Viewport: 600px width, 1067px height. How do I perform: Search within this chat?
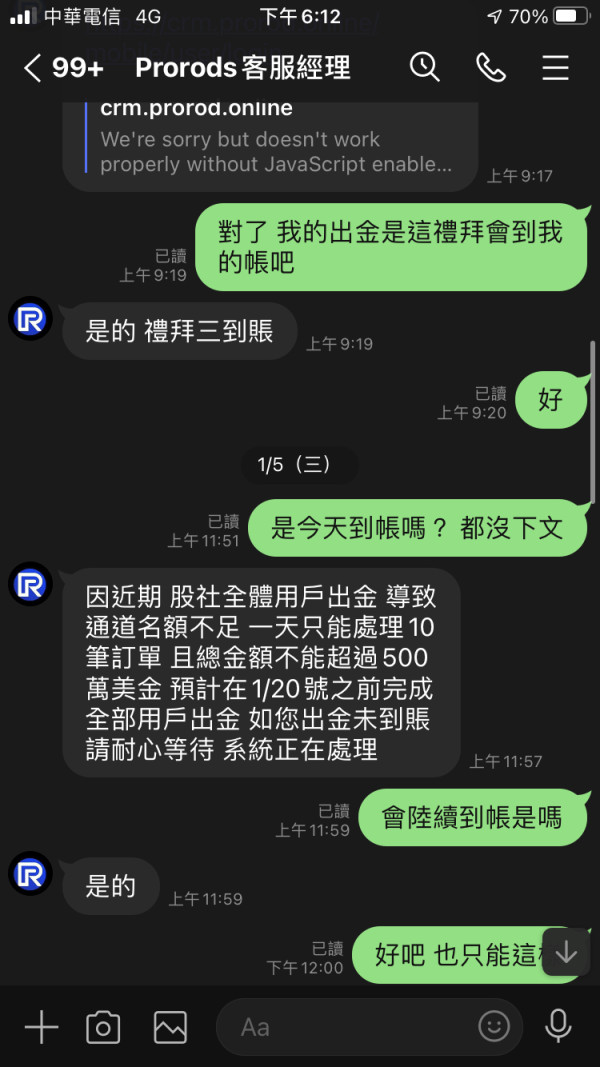[x=424, y=68]
